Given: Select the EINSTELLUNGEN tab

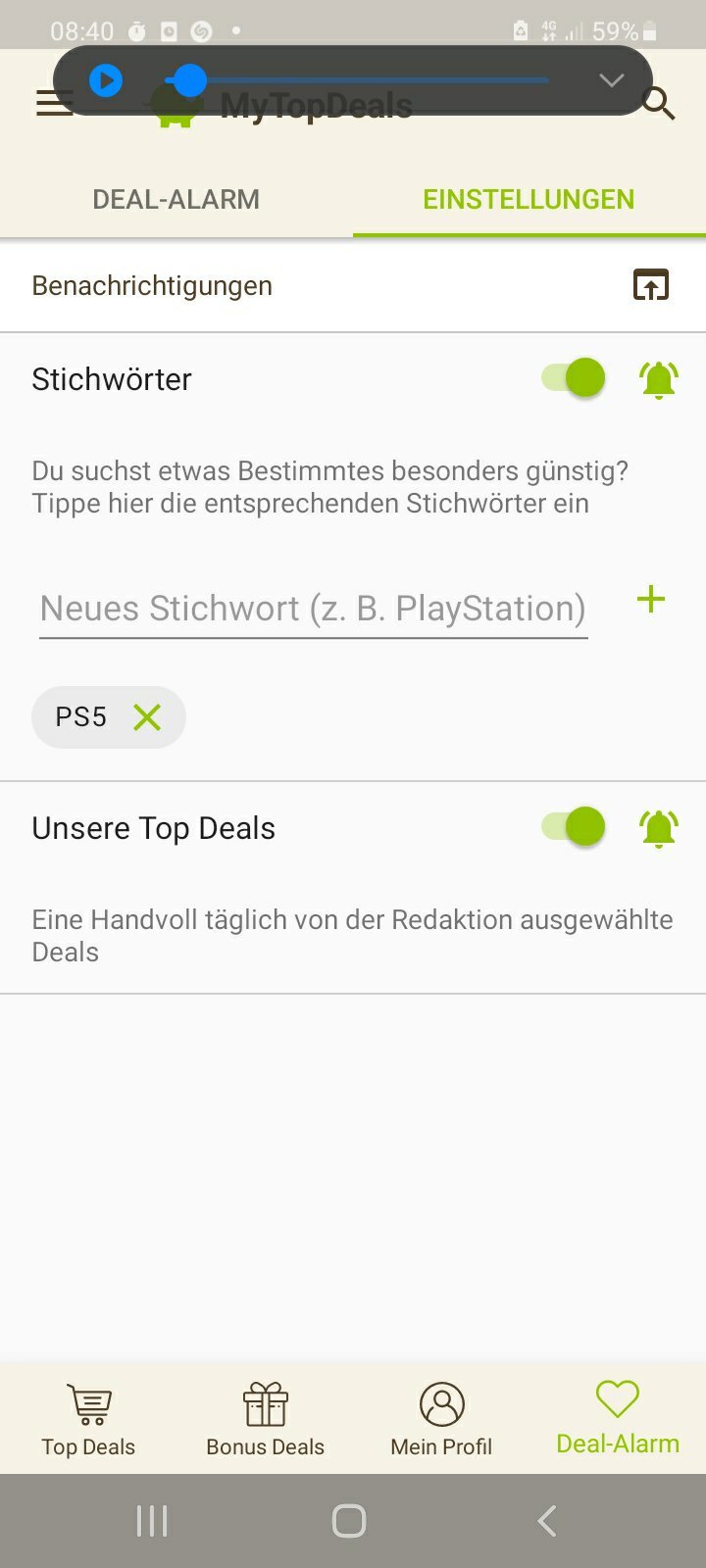Looking at the screenshot, I should 529,200.
